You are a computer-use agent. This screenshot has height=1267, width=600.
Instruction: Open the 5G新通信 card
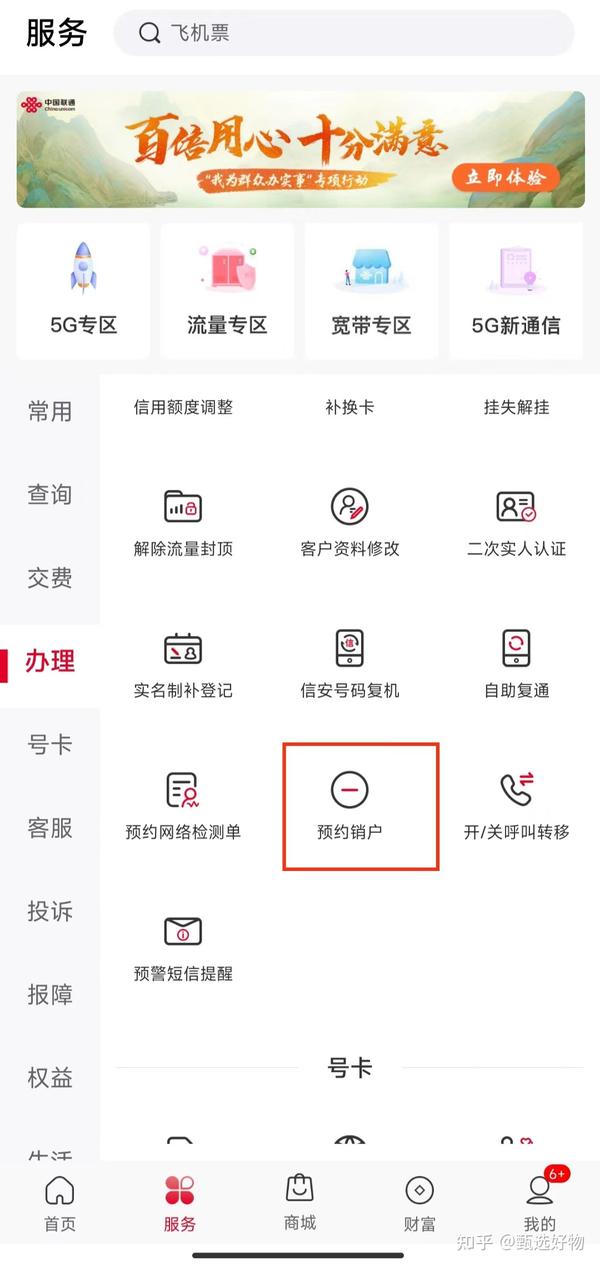(516, 290)
